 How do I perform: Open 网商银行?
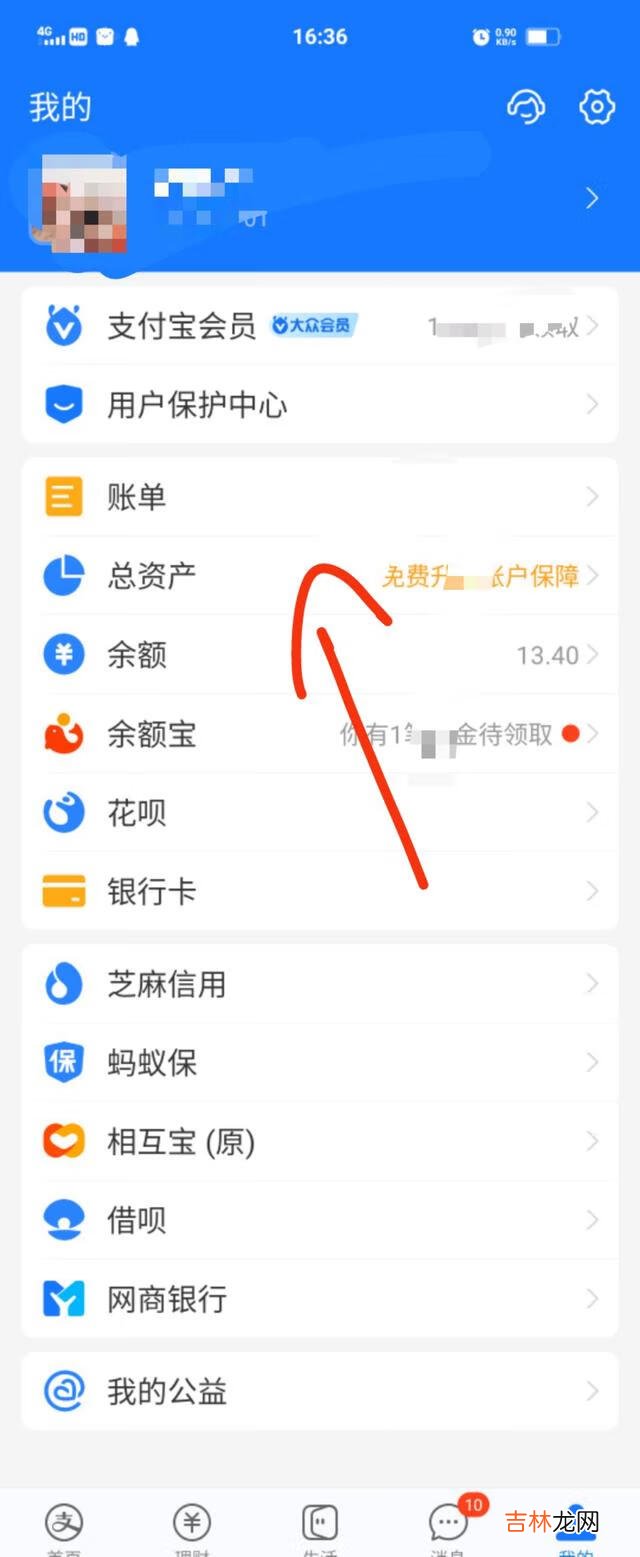(x=320, y=1299)
